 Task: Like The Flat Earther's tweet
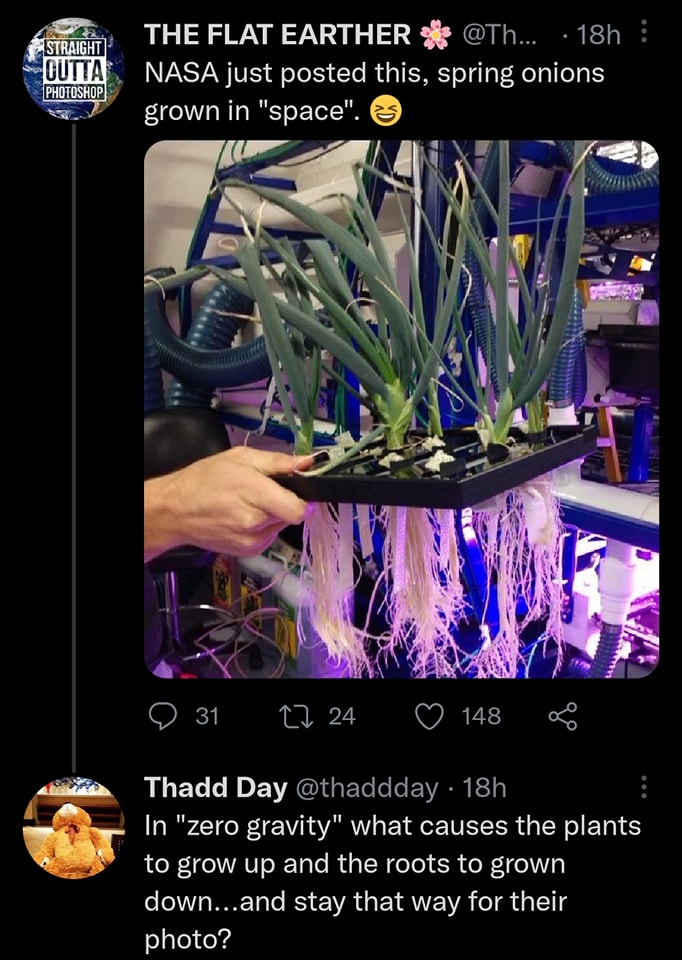click(x=430, y=715)
